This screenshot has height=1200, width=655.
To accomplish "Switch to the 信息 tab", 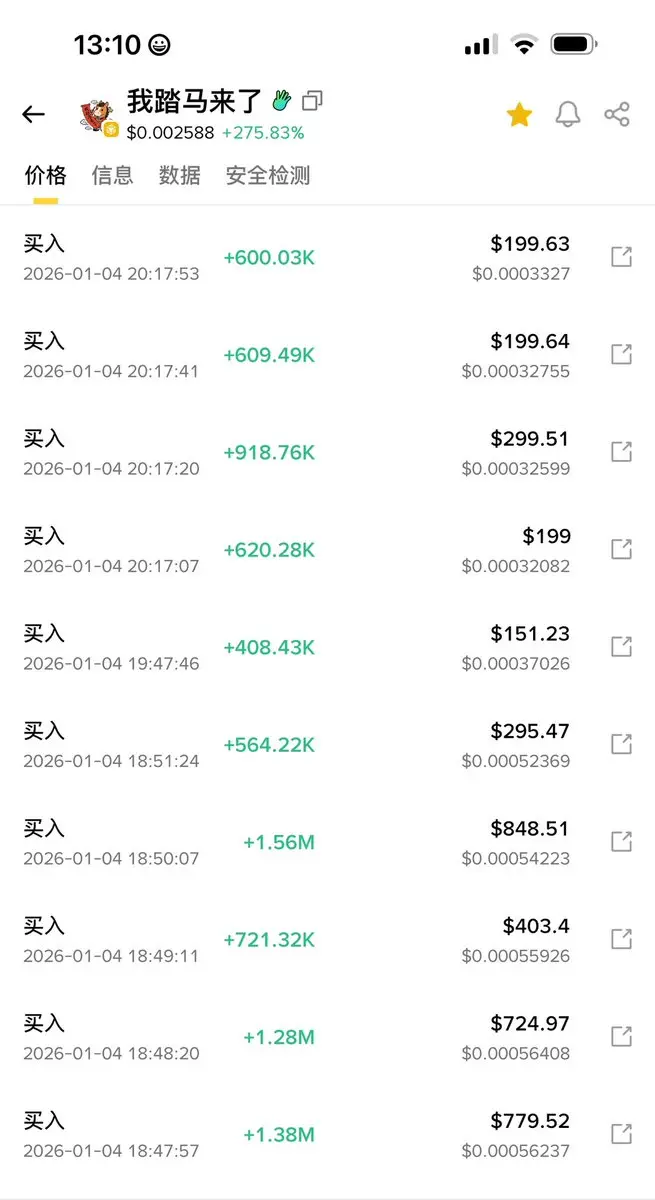I will coord(112,176).
